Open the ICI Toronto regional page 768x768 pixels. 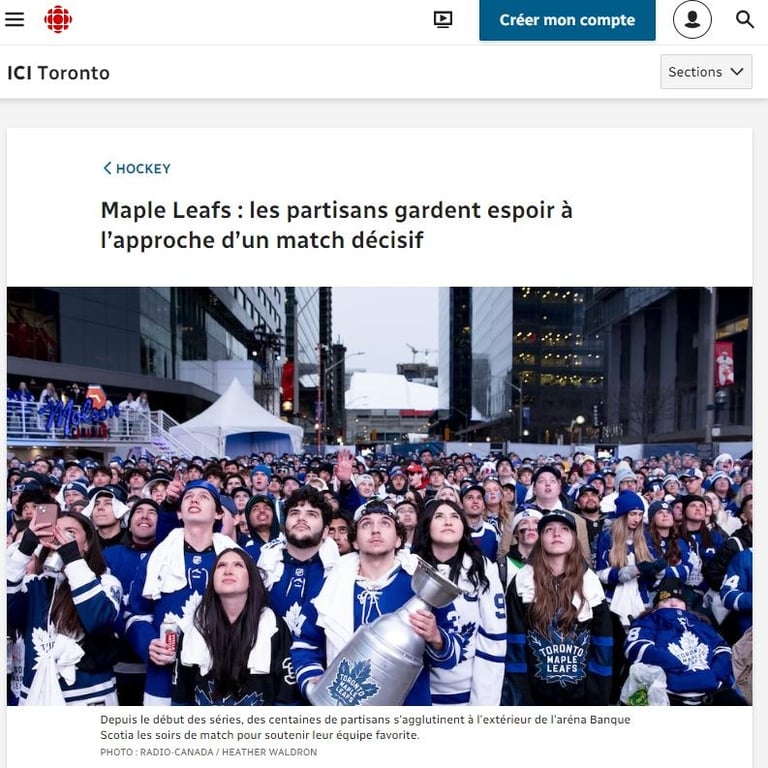[x=58, y=73]
